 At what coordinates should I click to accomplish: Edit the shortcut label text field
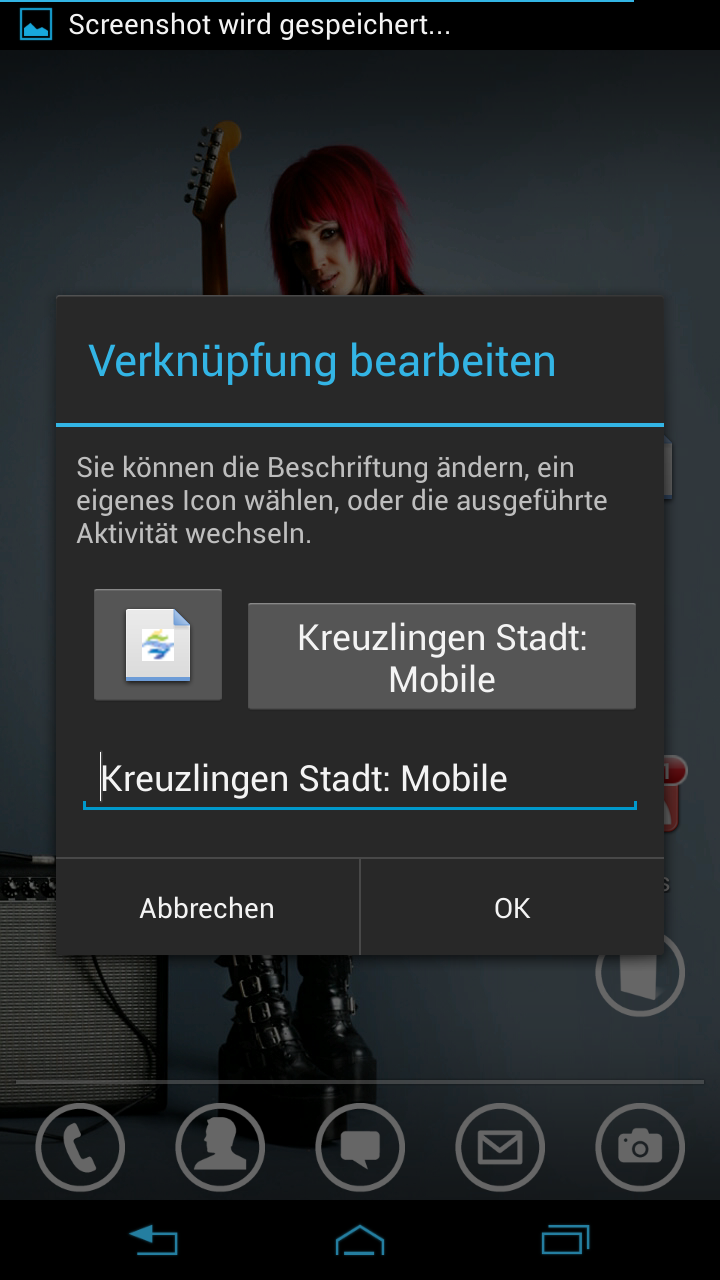pyautogui.click(x=360, y=779)
